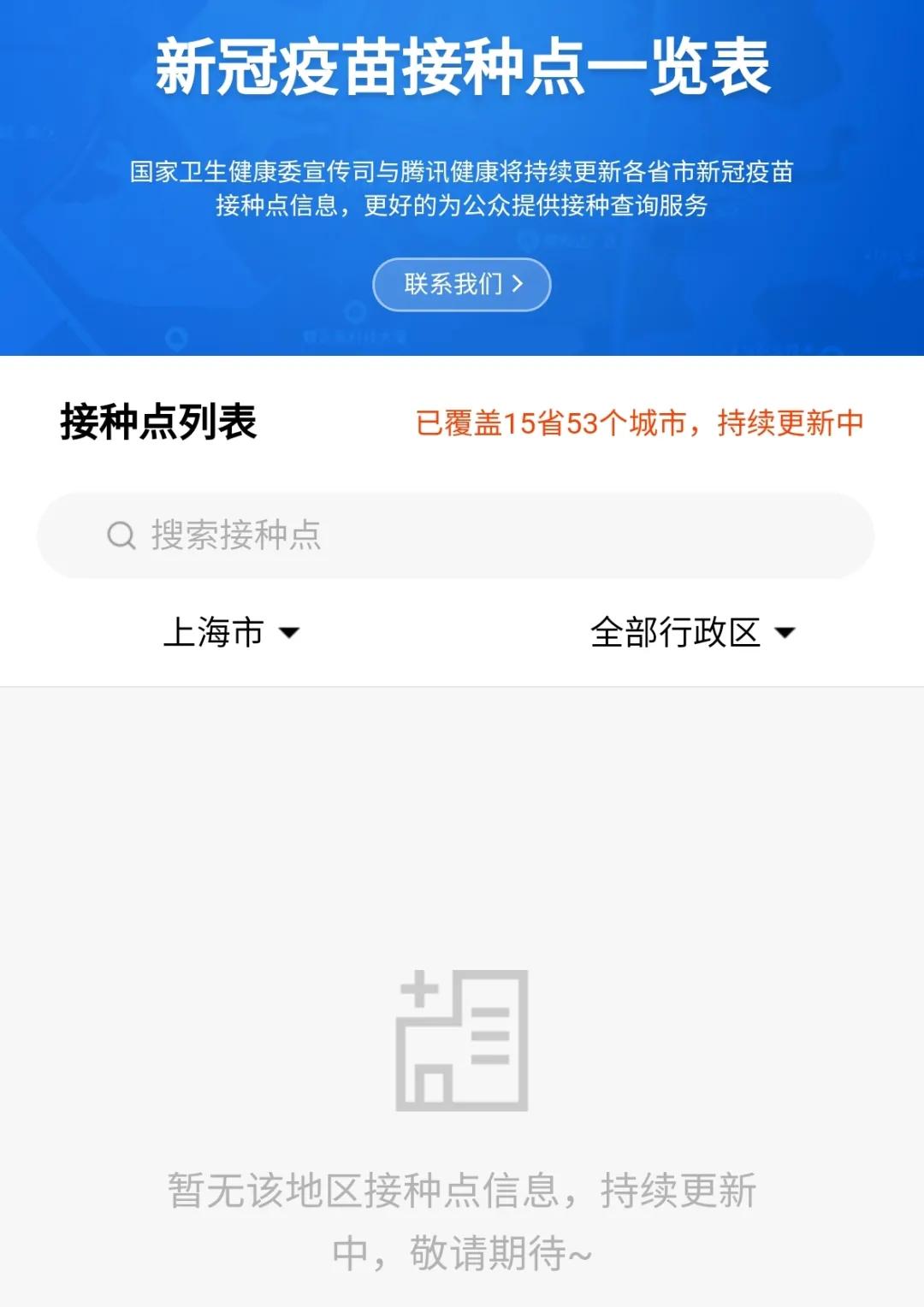Image resolution: width=924 pixels, height=1307 pixels.
Task: Expand the 全部行政区 district dropdown
Action: (692, 633)
